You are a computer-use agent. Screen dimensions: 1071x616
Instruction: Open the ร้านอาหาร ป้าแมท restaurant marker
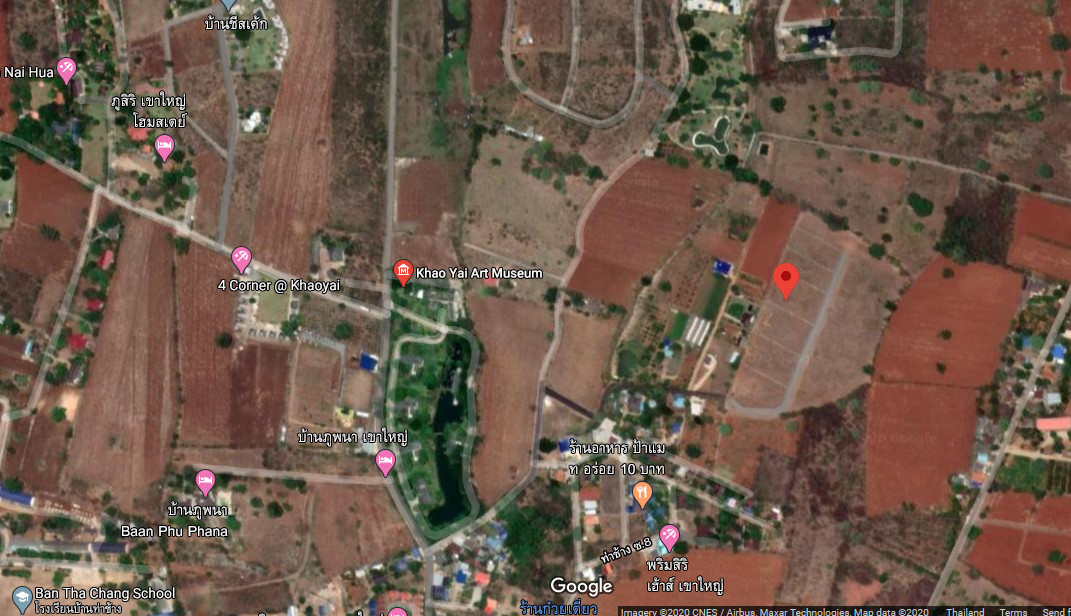click(x=642, y=492)
